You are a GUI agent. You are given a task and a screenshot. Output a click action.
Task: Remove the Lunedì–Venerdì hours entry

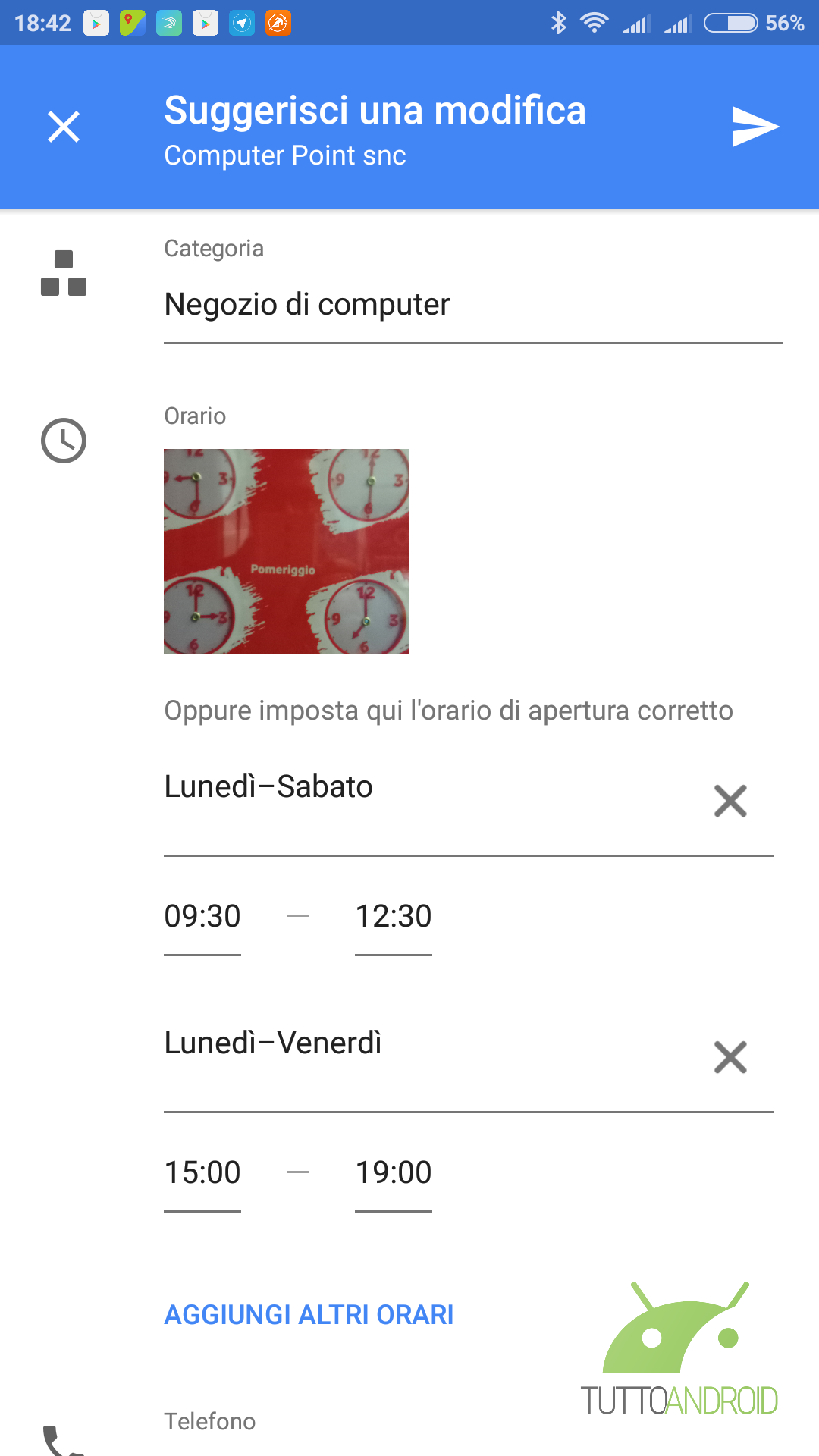click(x=730, y=1057)
